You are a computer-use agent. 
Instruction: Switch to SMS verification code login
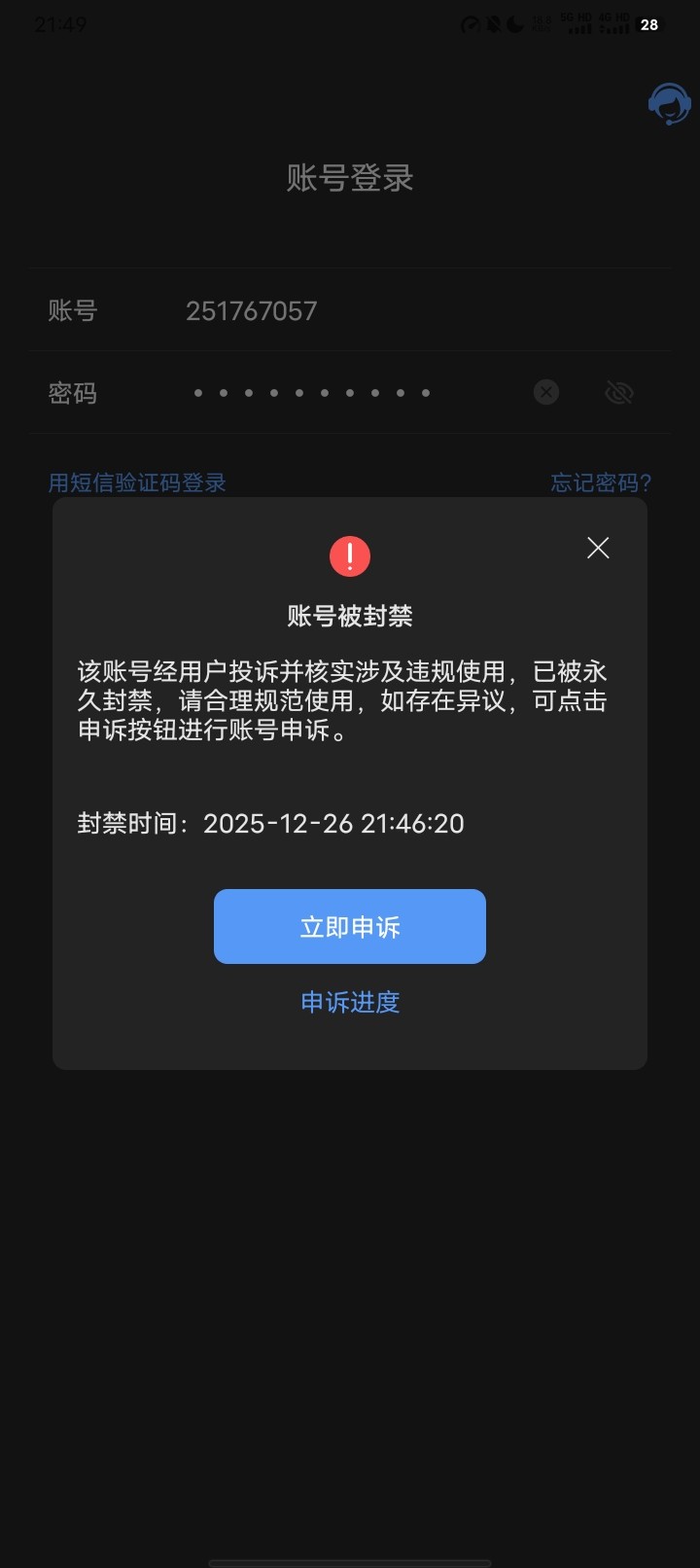(x=136, y=481)
